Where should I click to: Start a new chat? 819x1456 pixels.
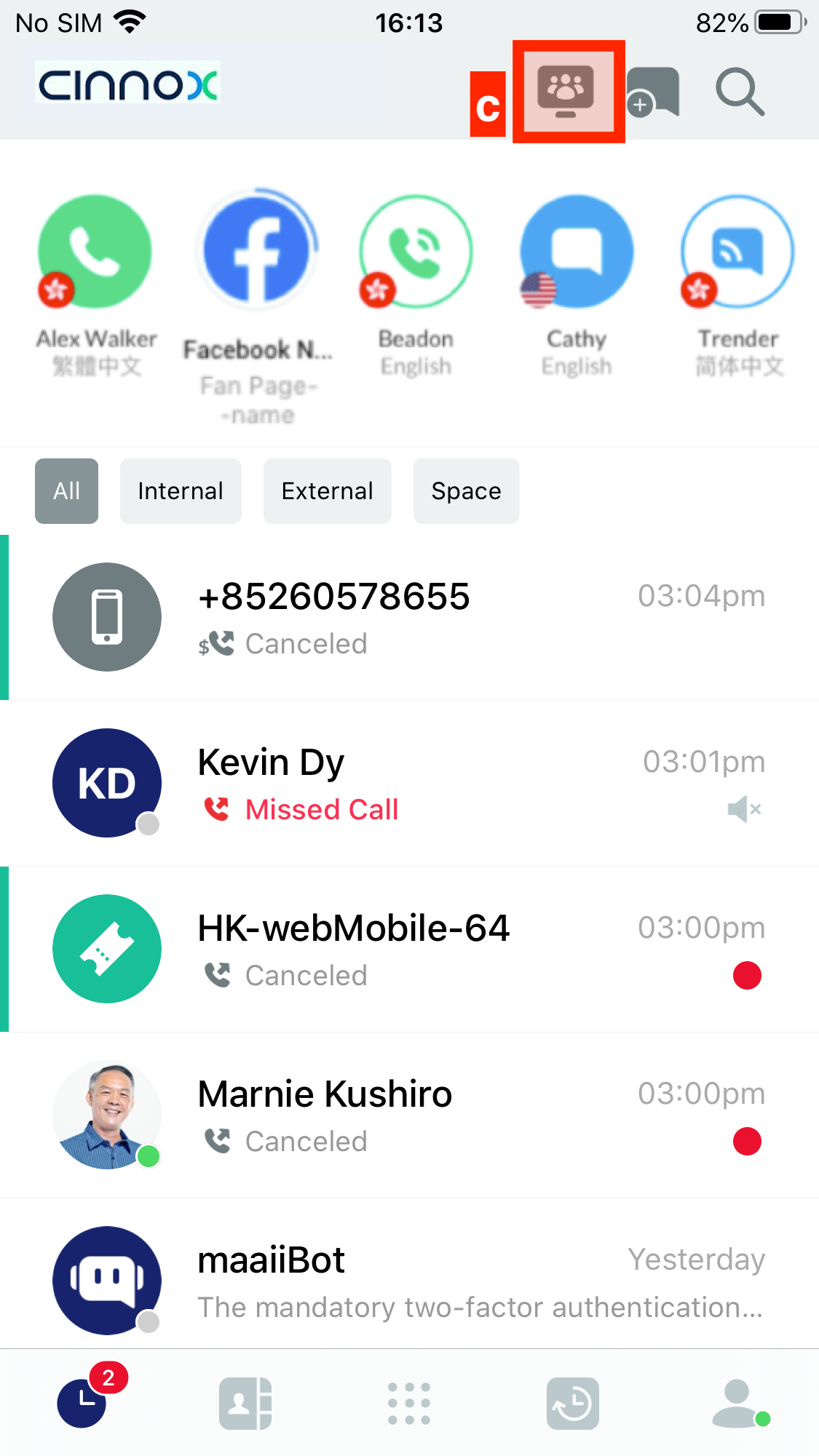coord(653,92)
